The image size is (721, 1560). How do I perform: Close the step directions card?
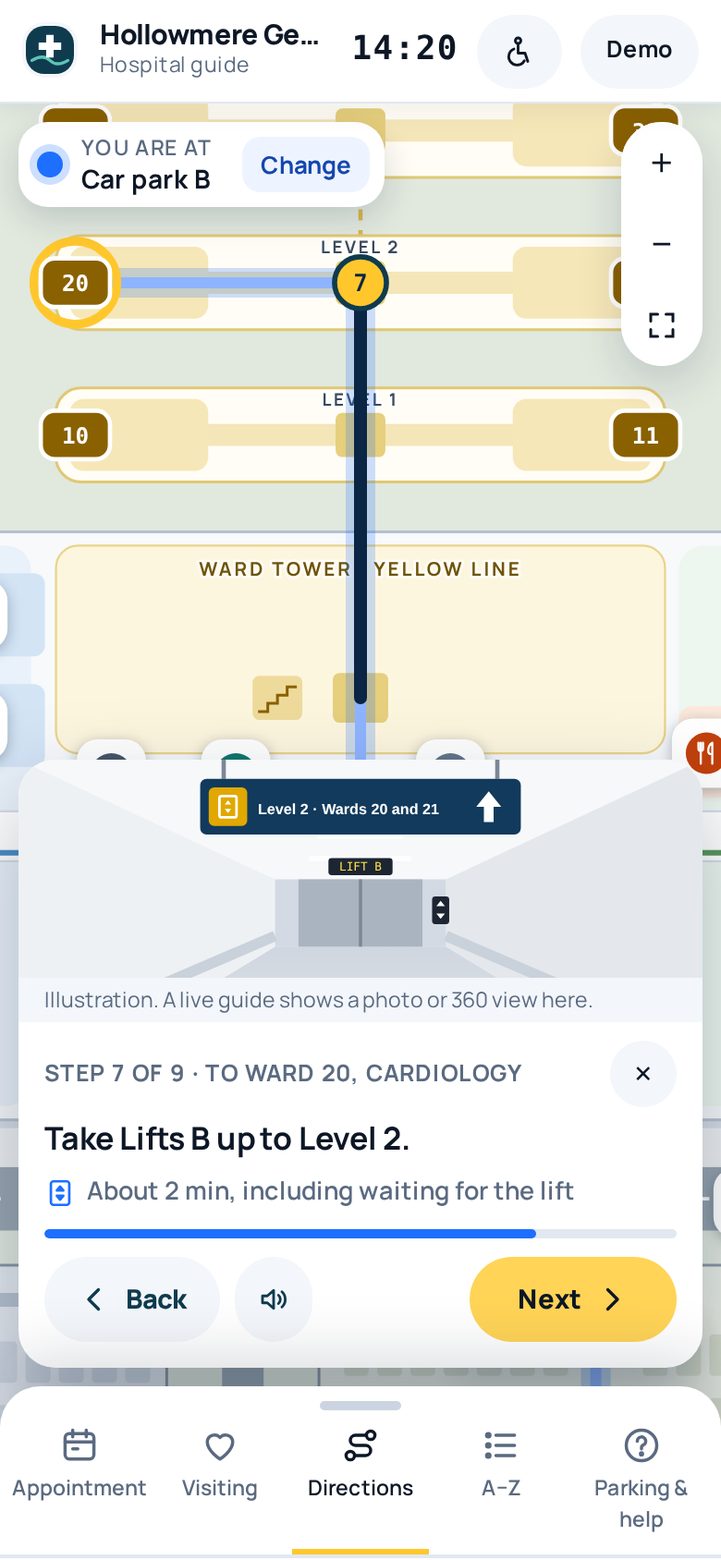point(643,1073)
